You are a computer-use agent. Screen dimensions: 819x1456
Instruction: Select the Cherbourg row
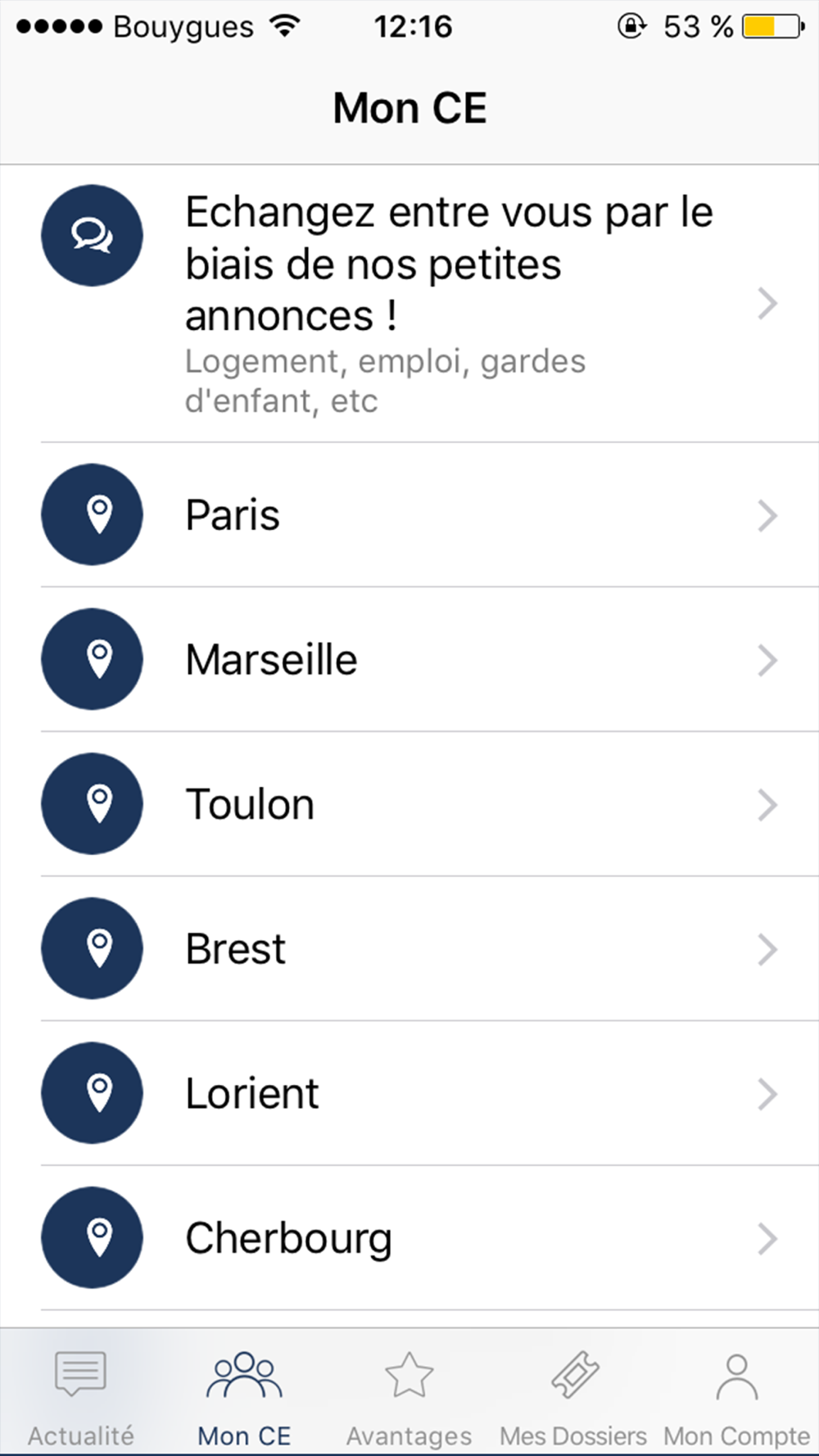(409, 1237)
